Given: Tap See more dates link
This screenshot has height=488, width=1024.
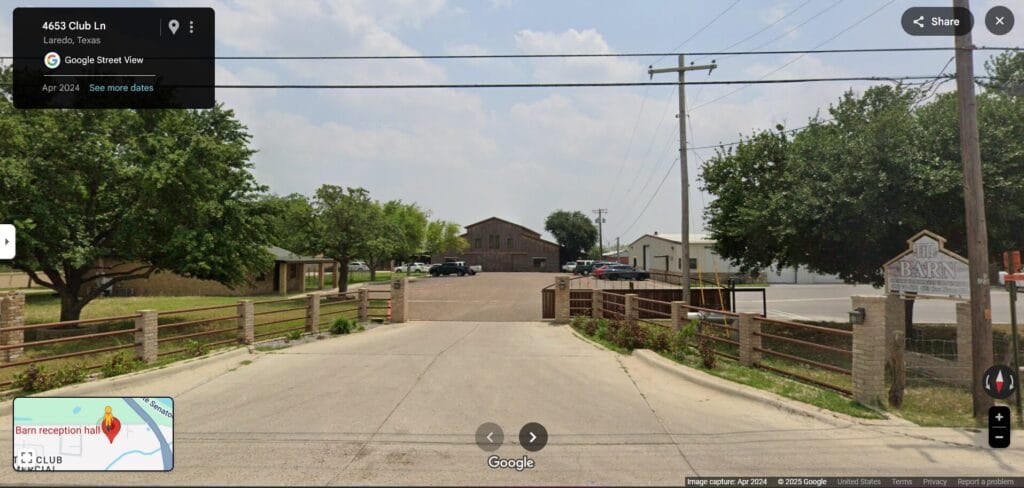Looking at the screenshot, I should 121,88.
